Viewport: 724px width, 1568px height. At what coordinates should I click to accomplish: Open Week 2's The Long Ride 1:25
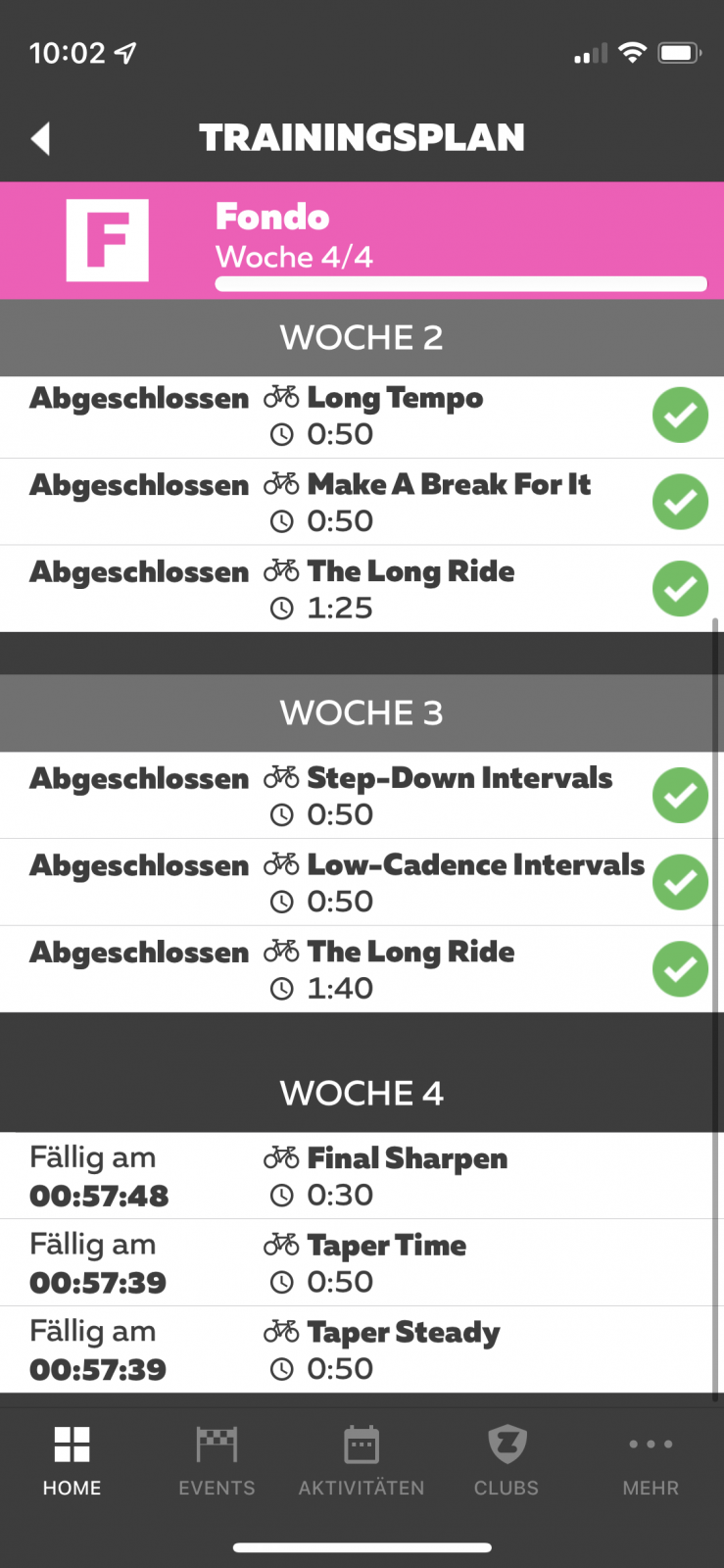pyautogui.click(x=410, y=588)
